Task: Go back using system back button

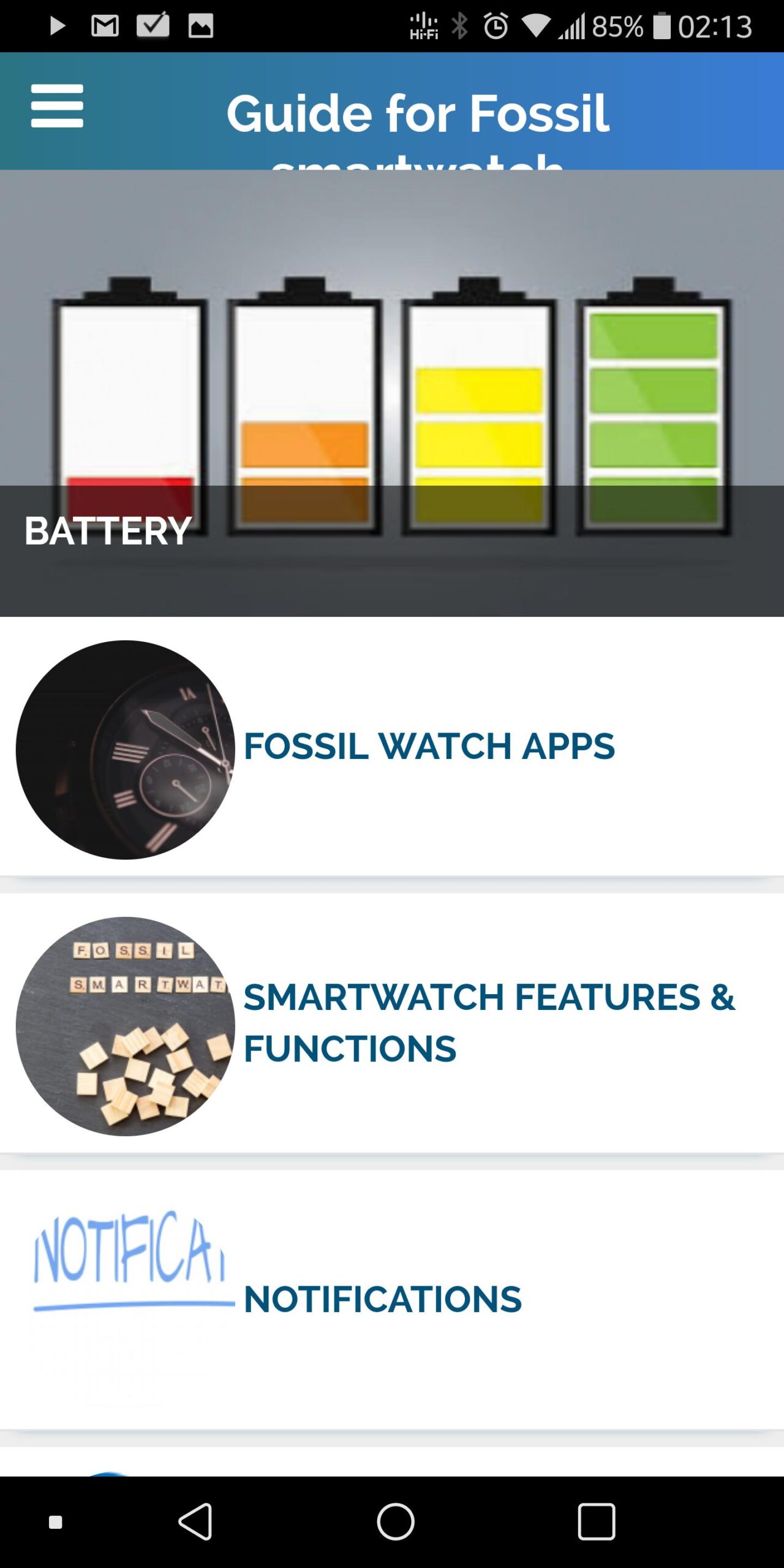Action: 195,1521
